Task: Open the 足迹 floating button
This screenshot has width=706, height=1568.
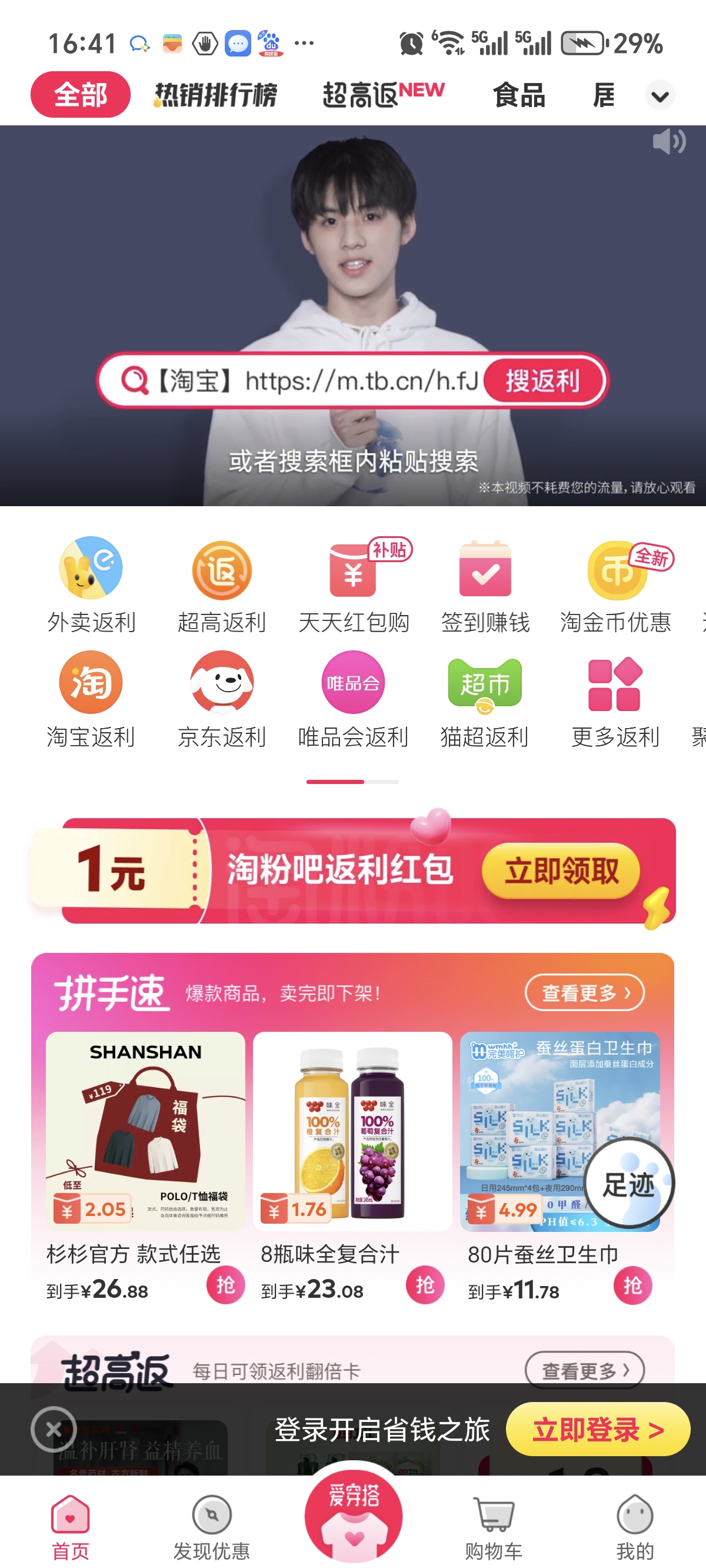Action: point(629,1184)
